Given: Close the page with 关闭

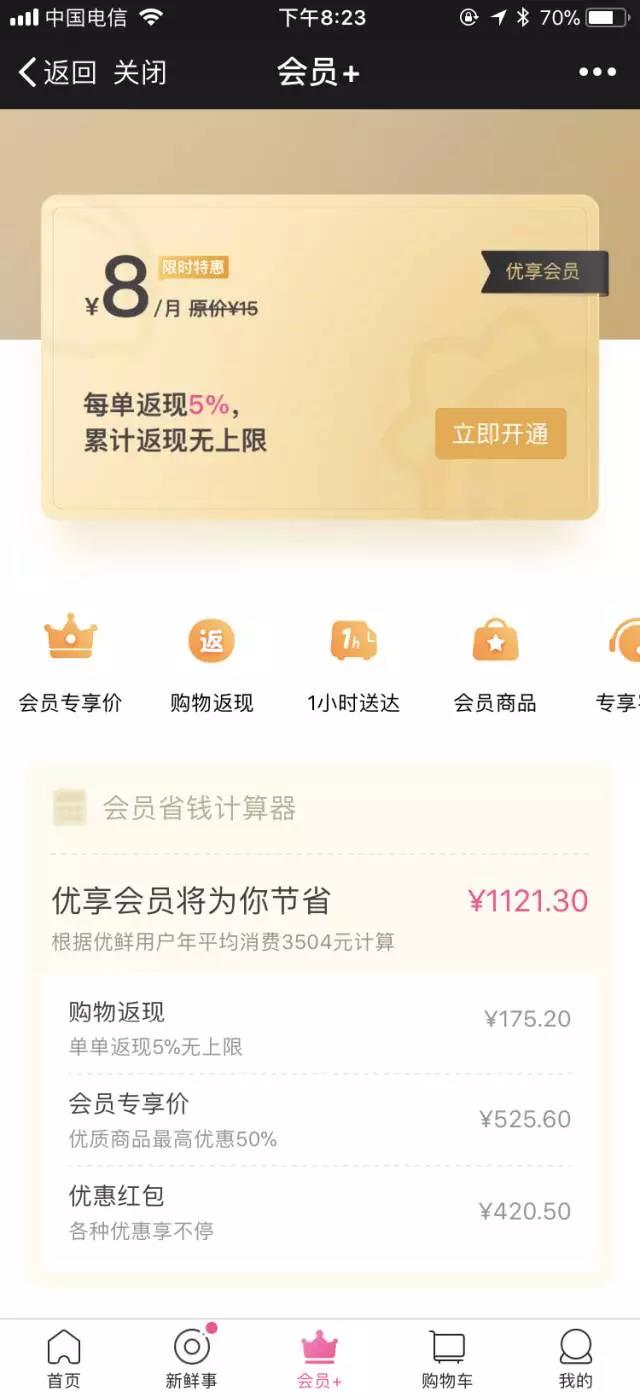Looking at the screenshot, I should [140, 73].
